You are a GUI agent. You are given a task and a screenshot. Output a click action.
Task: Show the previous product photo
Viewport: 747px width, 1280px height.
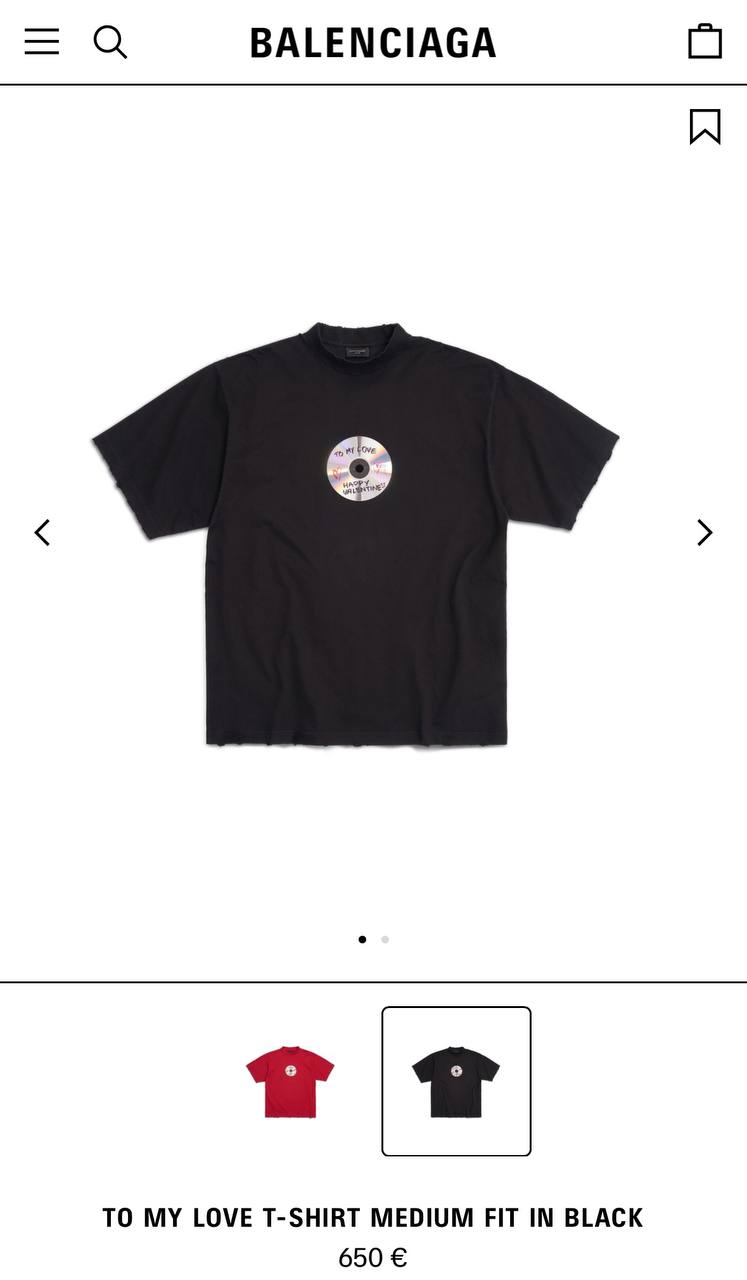click(x=42, y=533)
